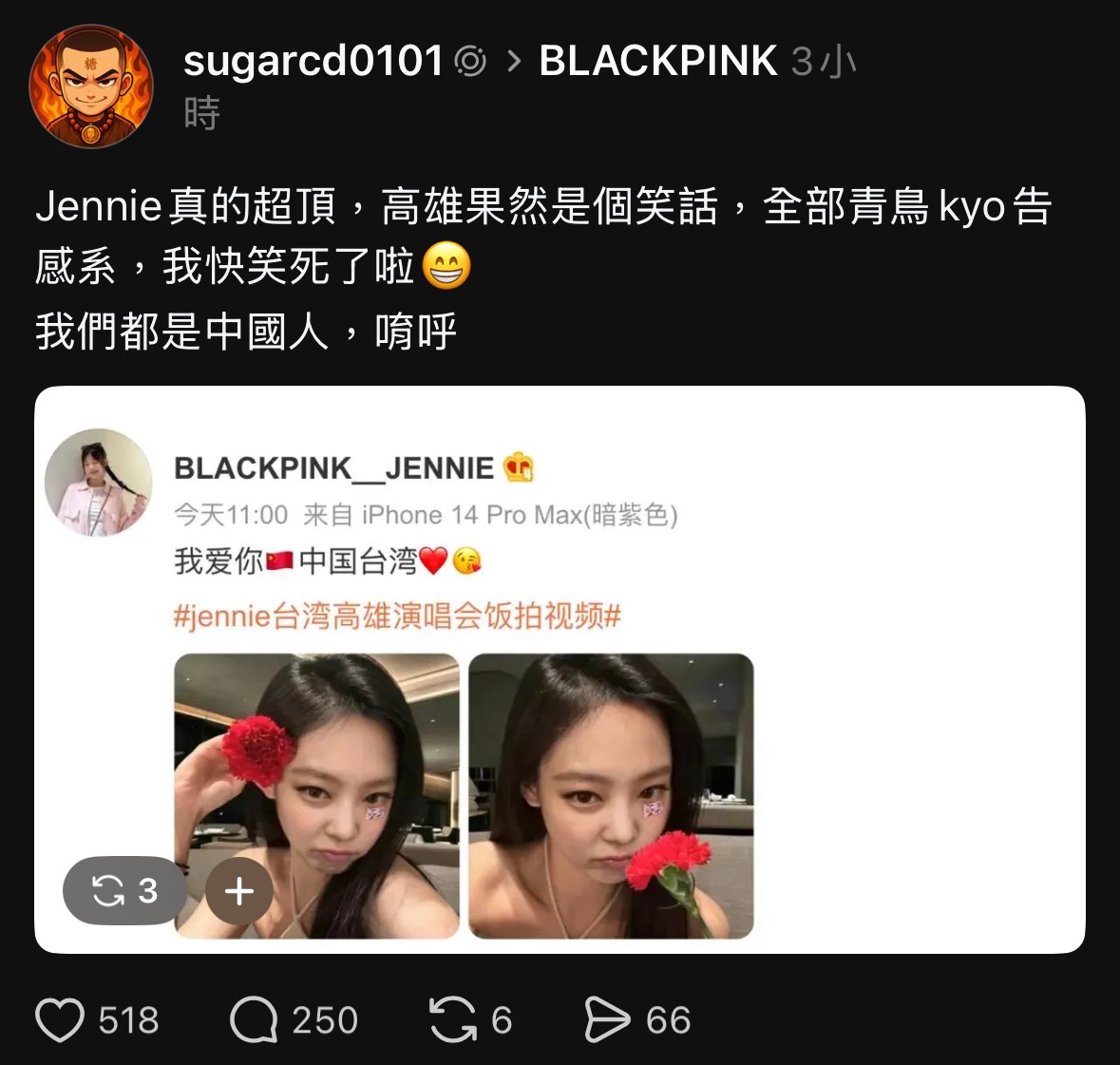1120x1065 pixels.
Task: Open the 250 comments on this post
Action: click(x=254, y=1020)
